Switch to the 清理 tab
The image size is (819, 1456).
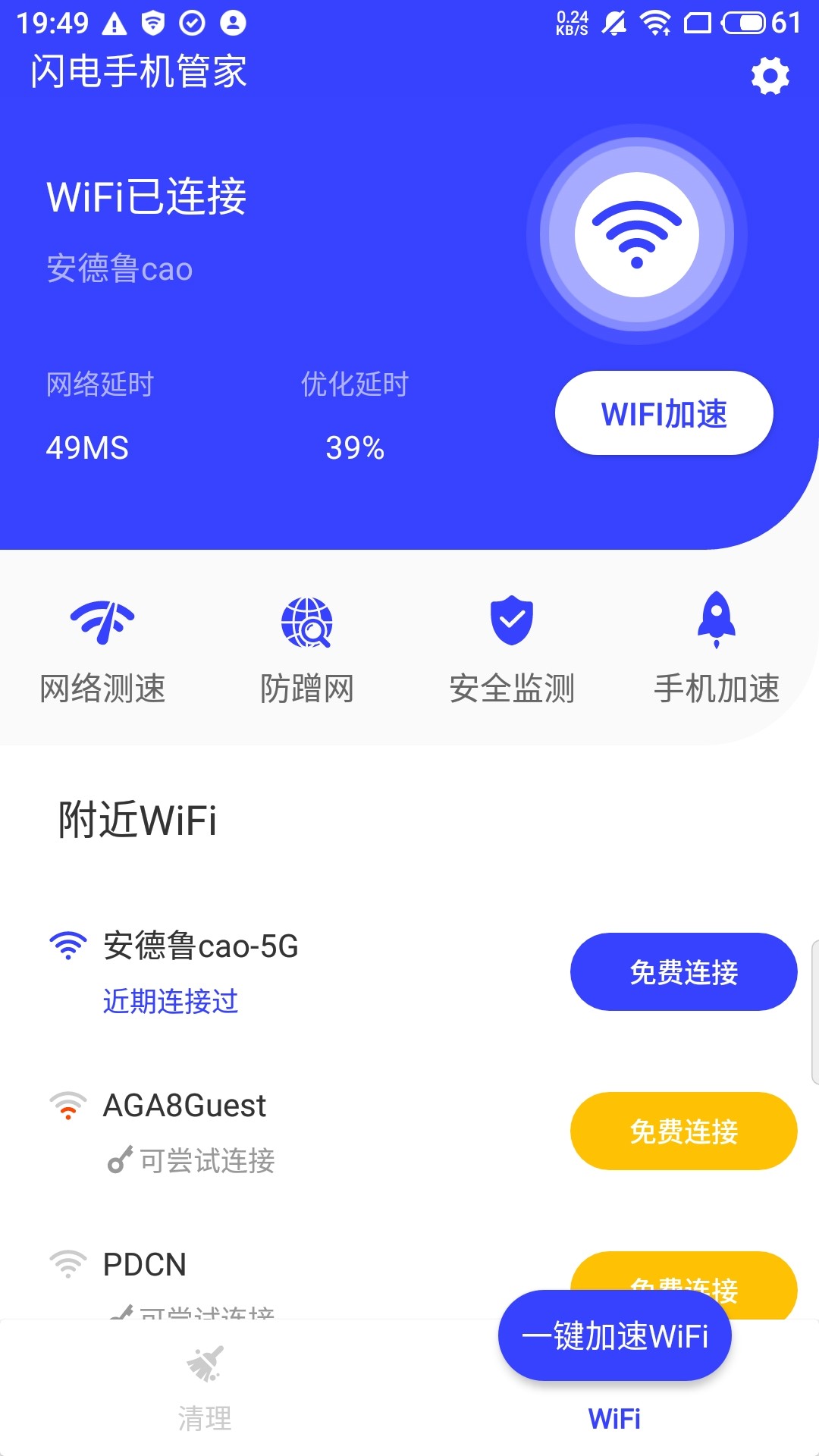205,1388
